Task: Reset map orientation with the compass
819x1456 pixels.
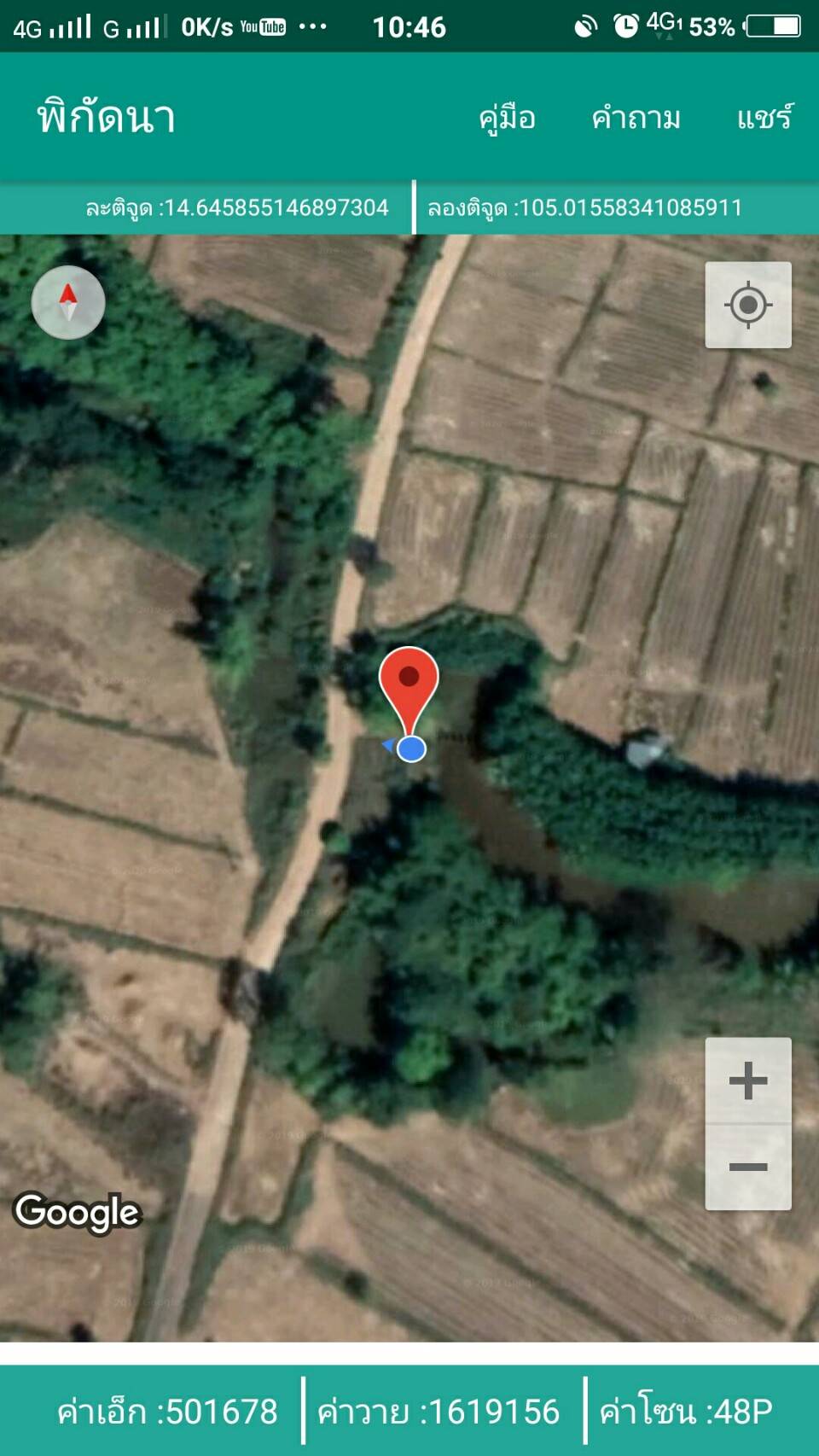Action: (68, 302)
